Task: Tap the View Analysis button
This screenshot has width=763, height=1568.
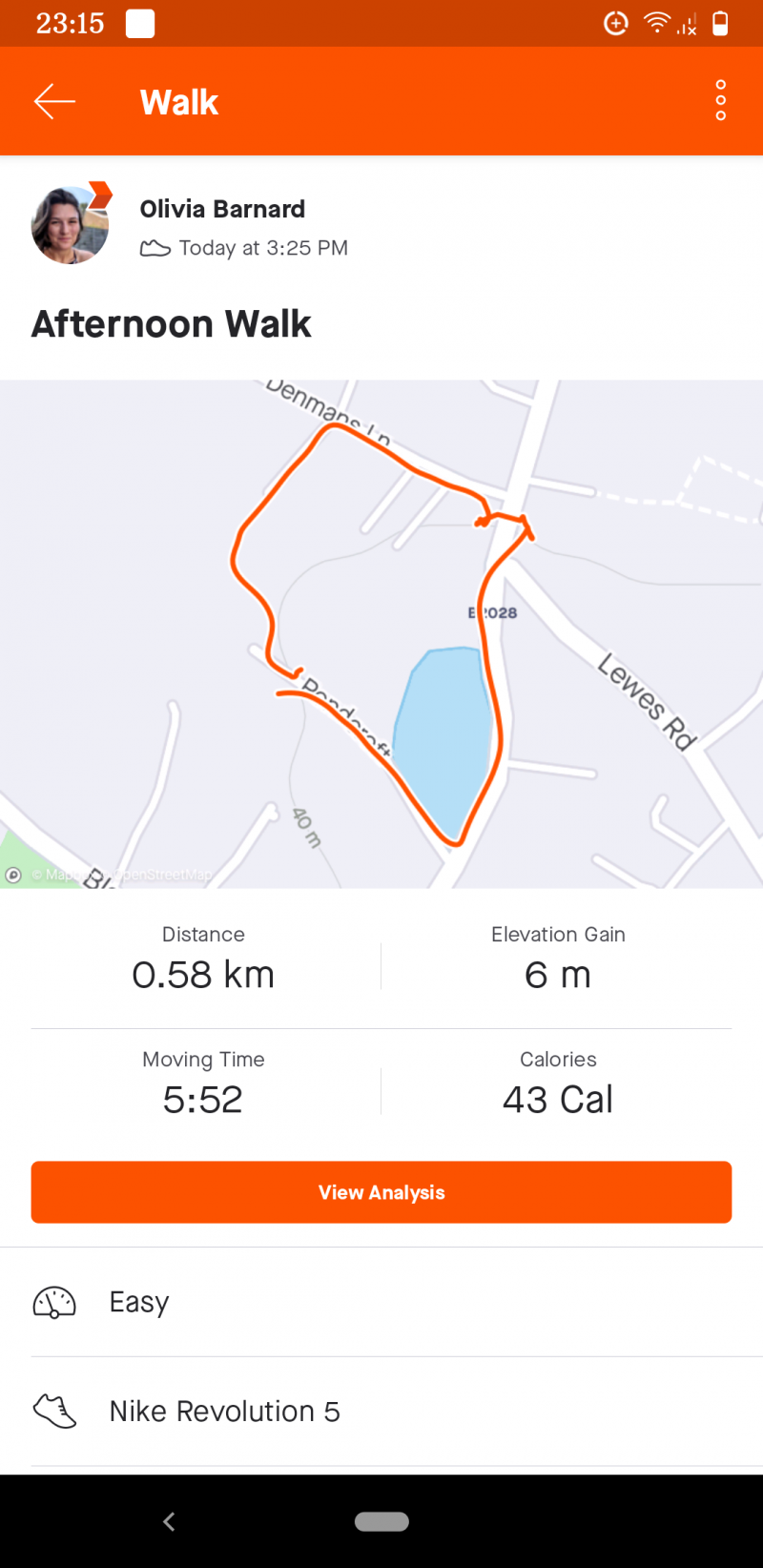Action: pos(381,1192)
